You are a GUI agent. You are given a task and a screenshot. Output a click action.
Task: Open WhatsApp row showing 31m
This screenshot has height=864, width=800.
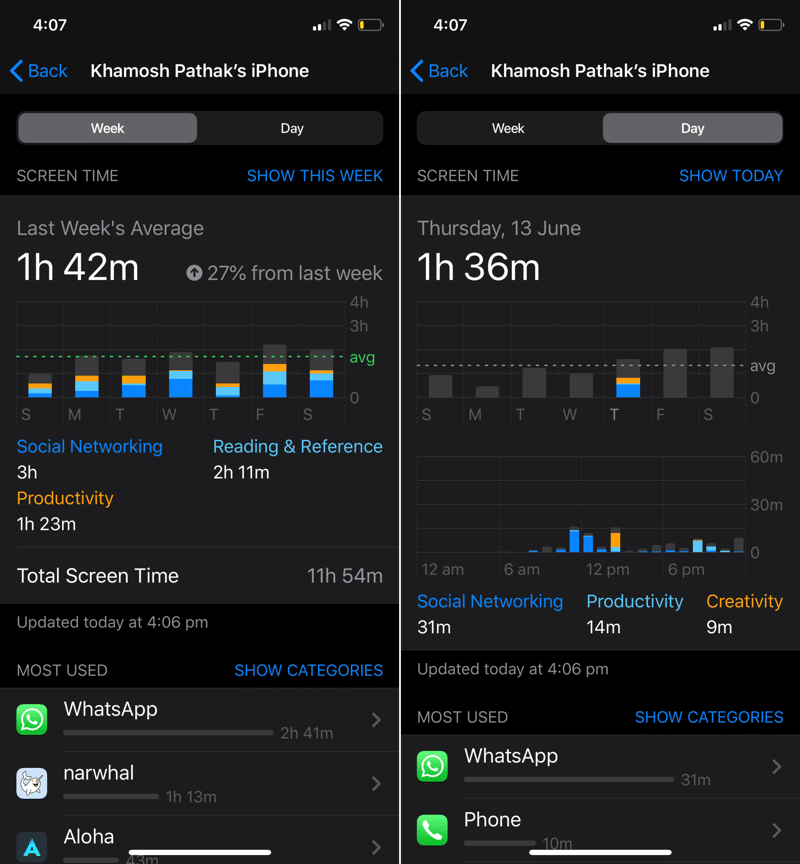(600, 766)
